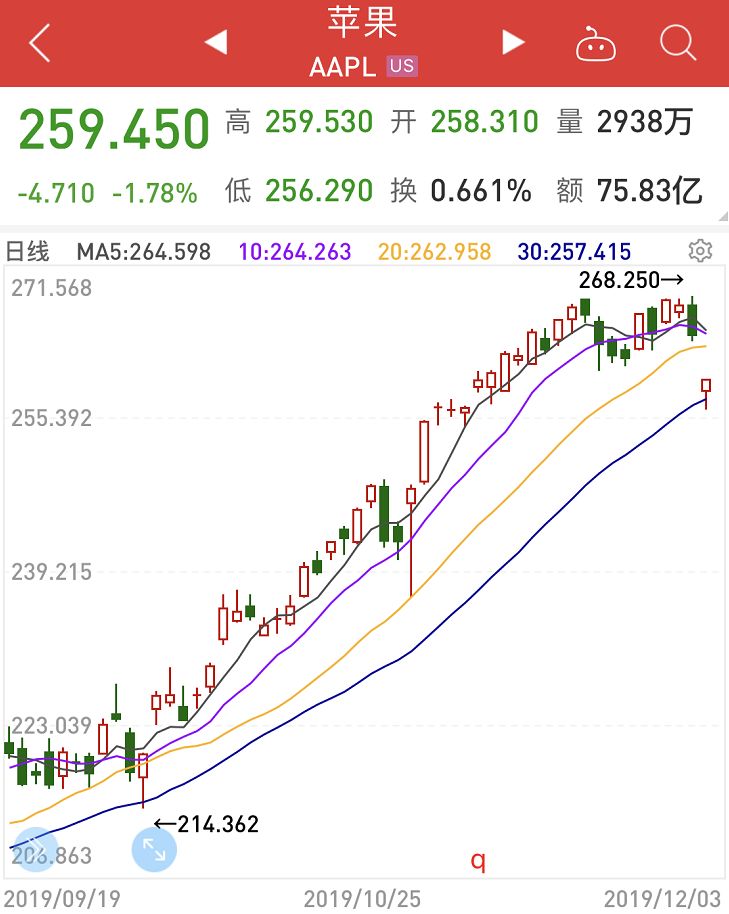Open moving average indicator settings
729x914 pixels.
(701, 250)
